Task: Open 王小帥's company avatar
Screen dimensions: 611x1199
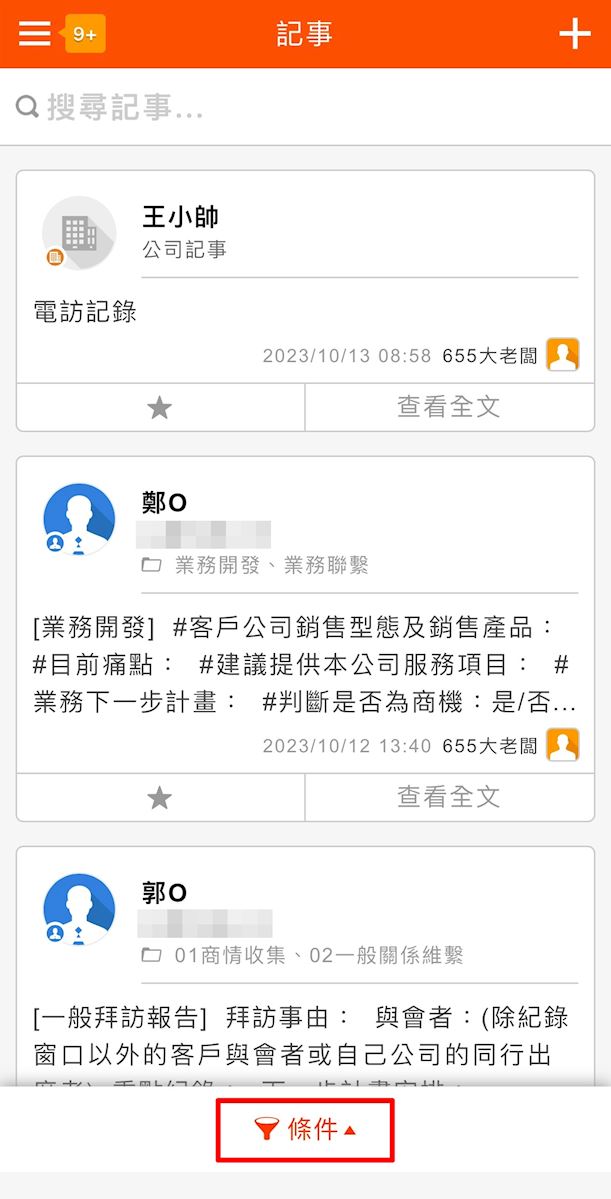Action: pyautogui.click(x=79, y=233)
